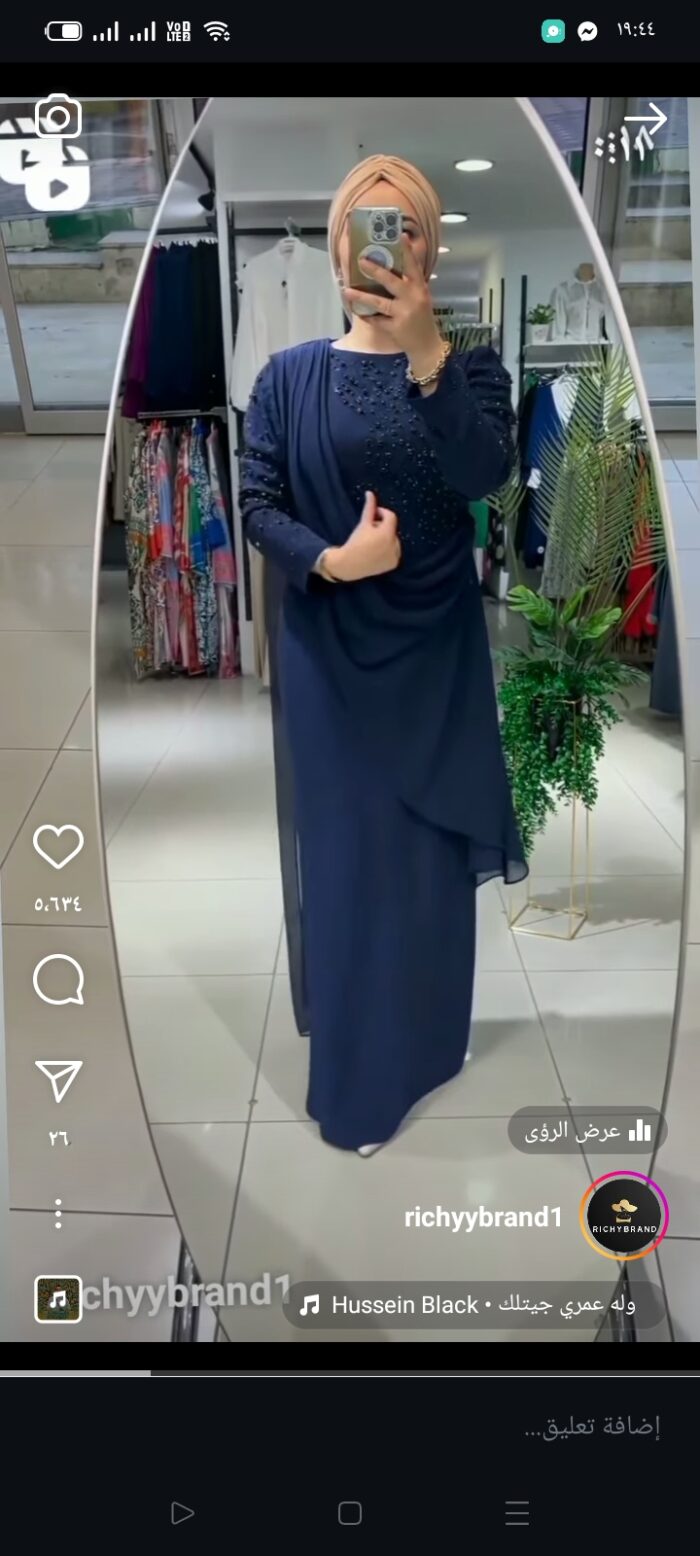Tap the عرض الرؤى insights button
The height and width of the screenshot is (1556, 700).
(587, 1131)
